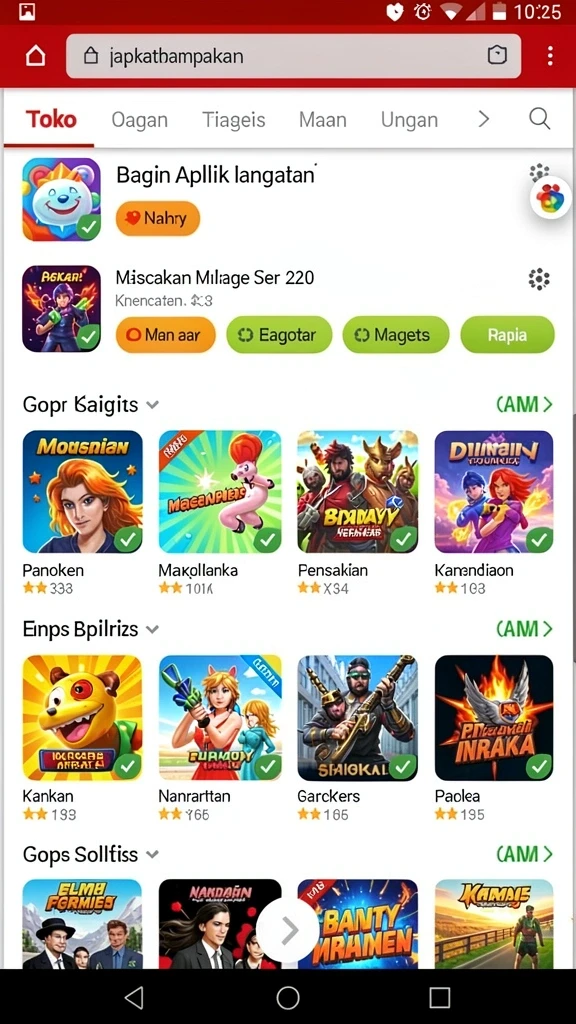Open the Garckers game tile
The image size is (576, 1024).
coord(358,737)
